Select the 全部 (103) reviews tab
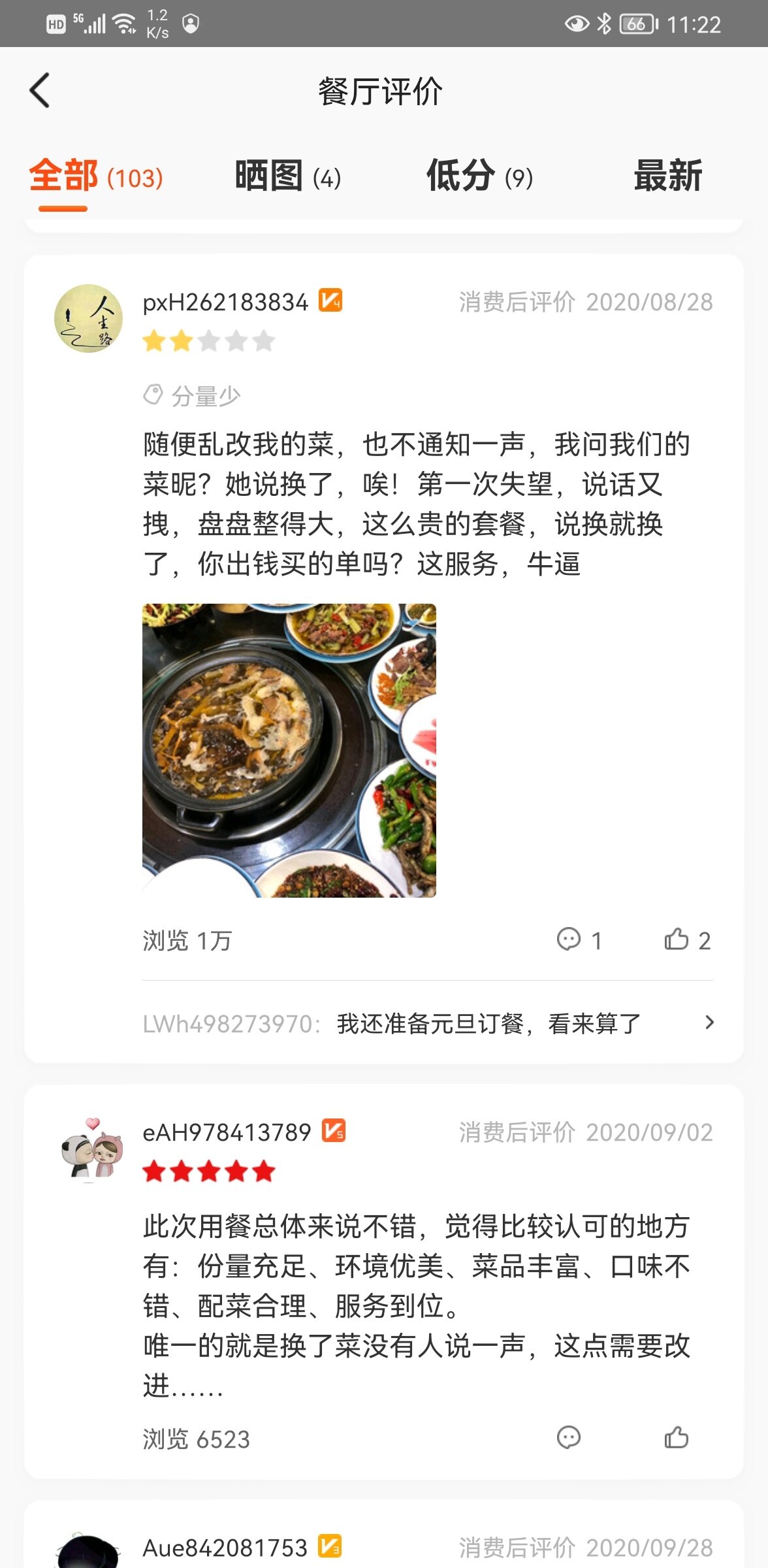This screenshot has width=768, height=1568. [96, 176]
